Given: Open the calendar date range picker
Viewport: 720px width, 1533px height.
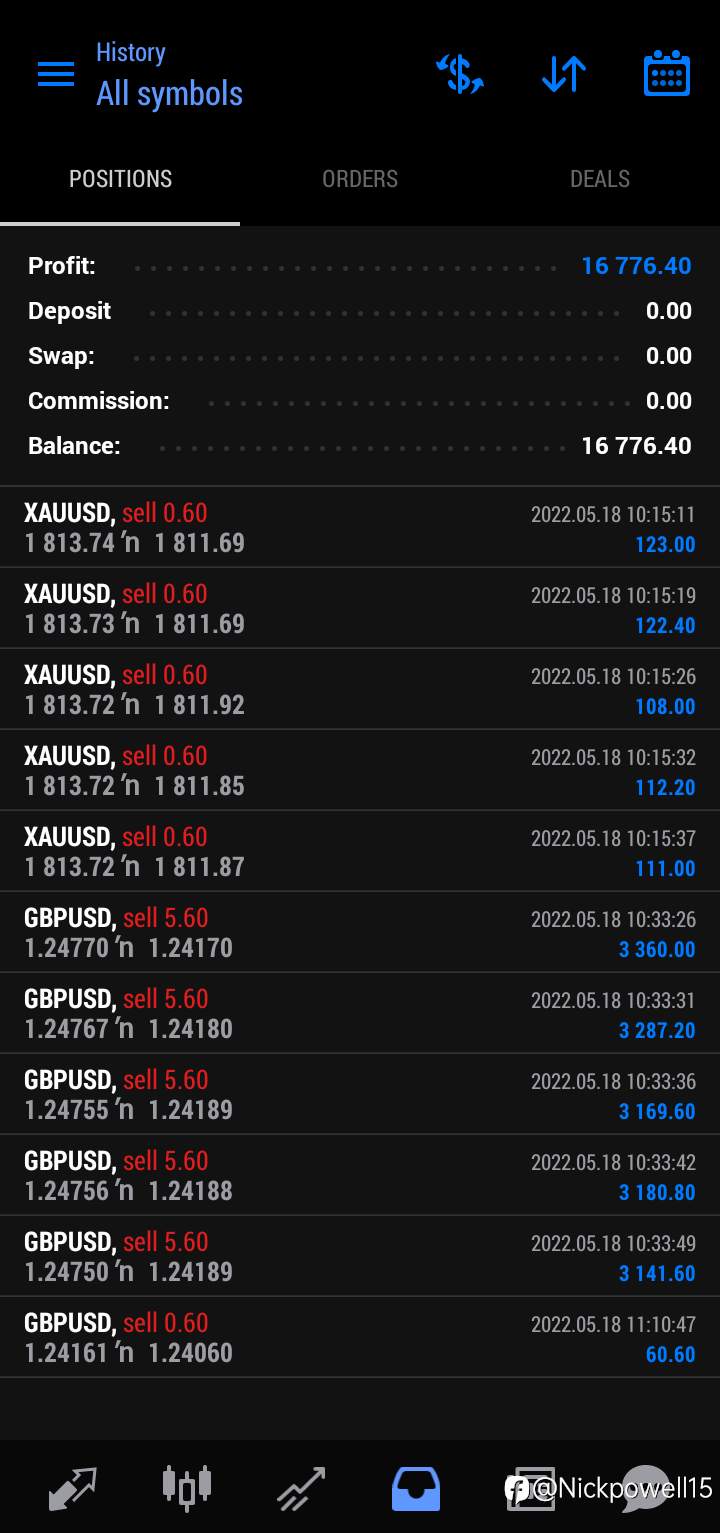Looking at the screenshot, I should (x=667, y=74).
